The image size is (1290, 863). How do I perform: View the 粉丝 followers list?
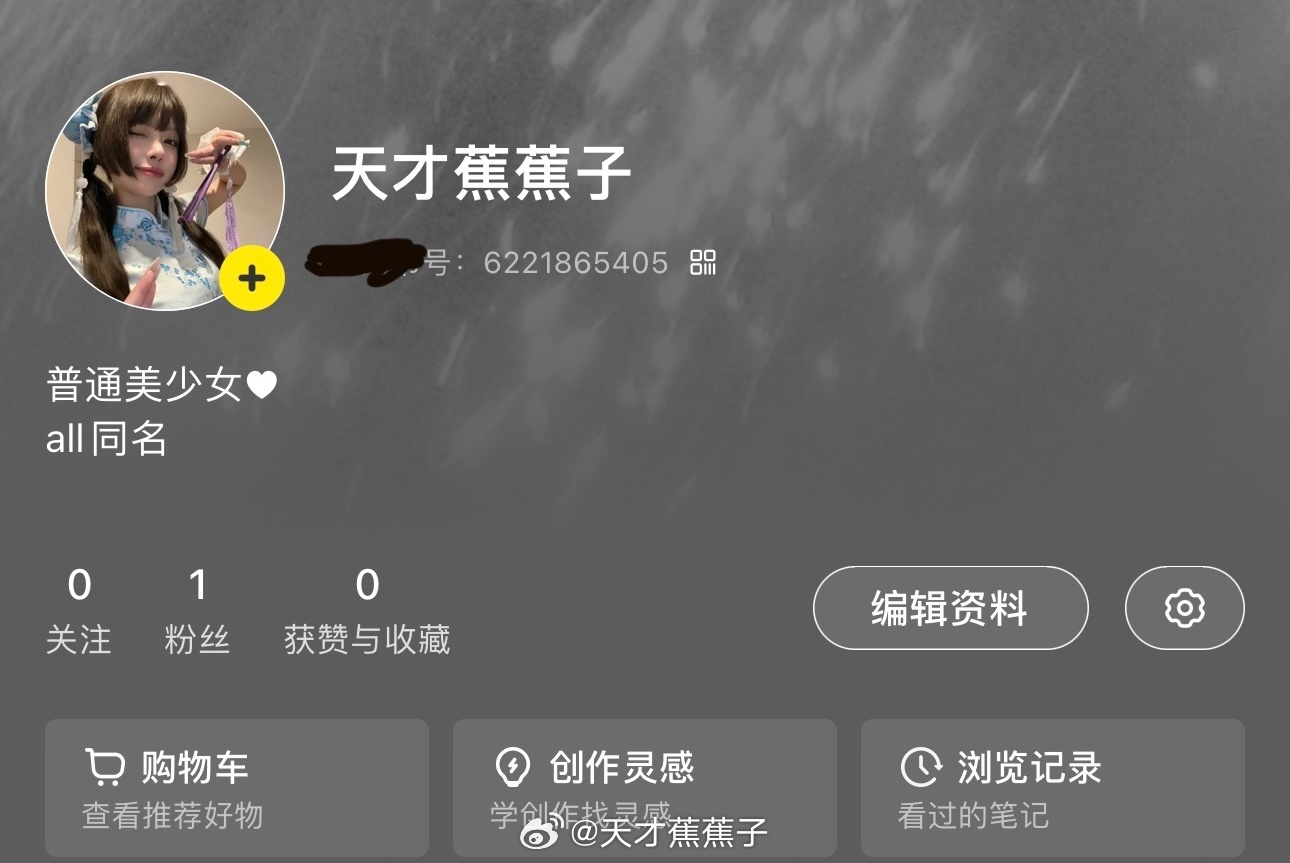click(197, 612)
